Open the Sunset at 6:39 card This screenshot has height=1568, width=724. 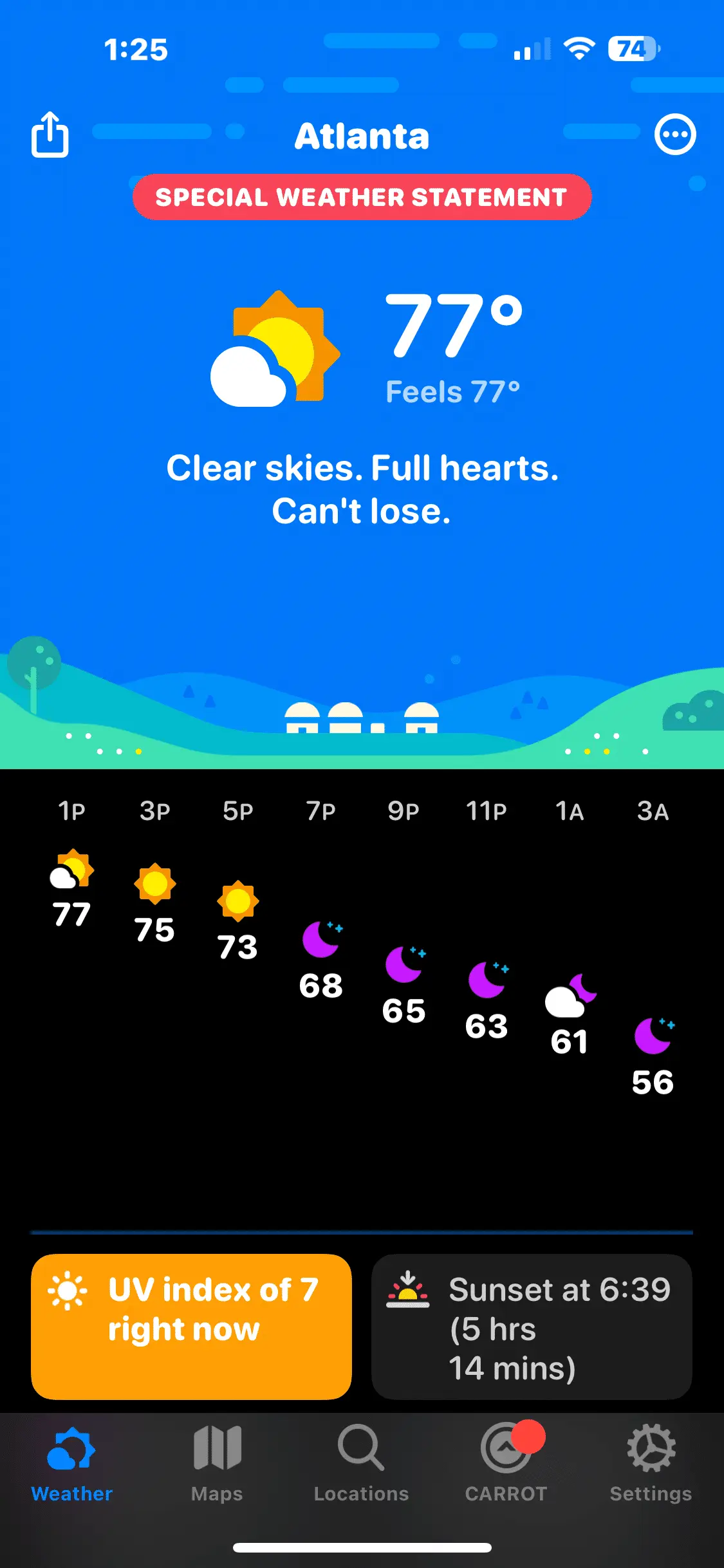coord(532,1326)
